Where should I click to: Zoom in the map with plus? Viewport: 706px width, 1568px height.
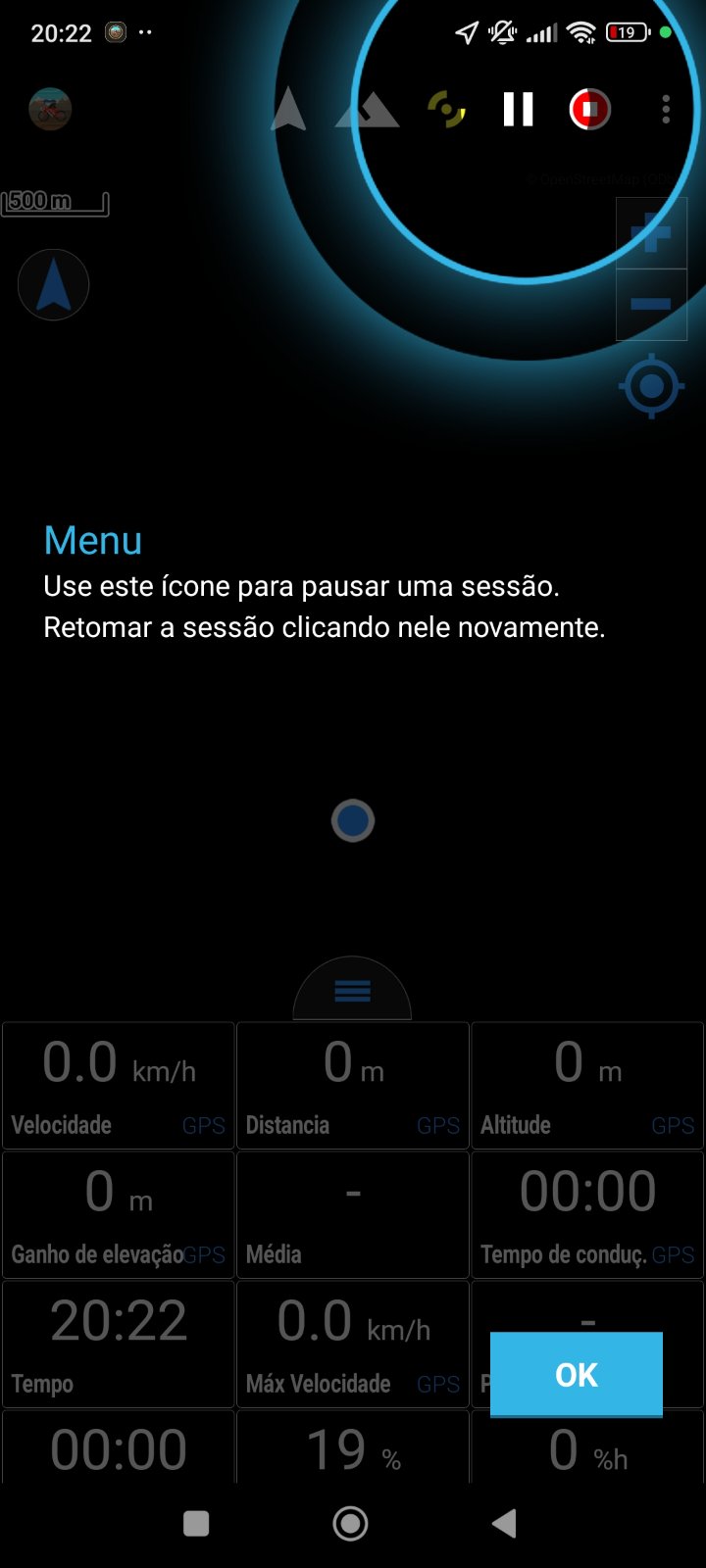pyautogui.click(x=651, y=234)
